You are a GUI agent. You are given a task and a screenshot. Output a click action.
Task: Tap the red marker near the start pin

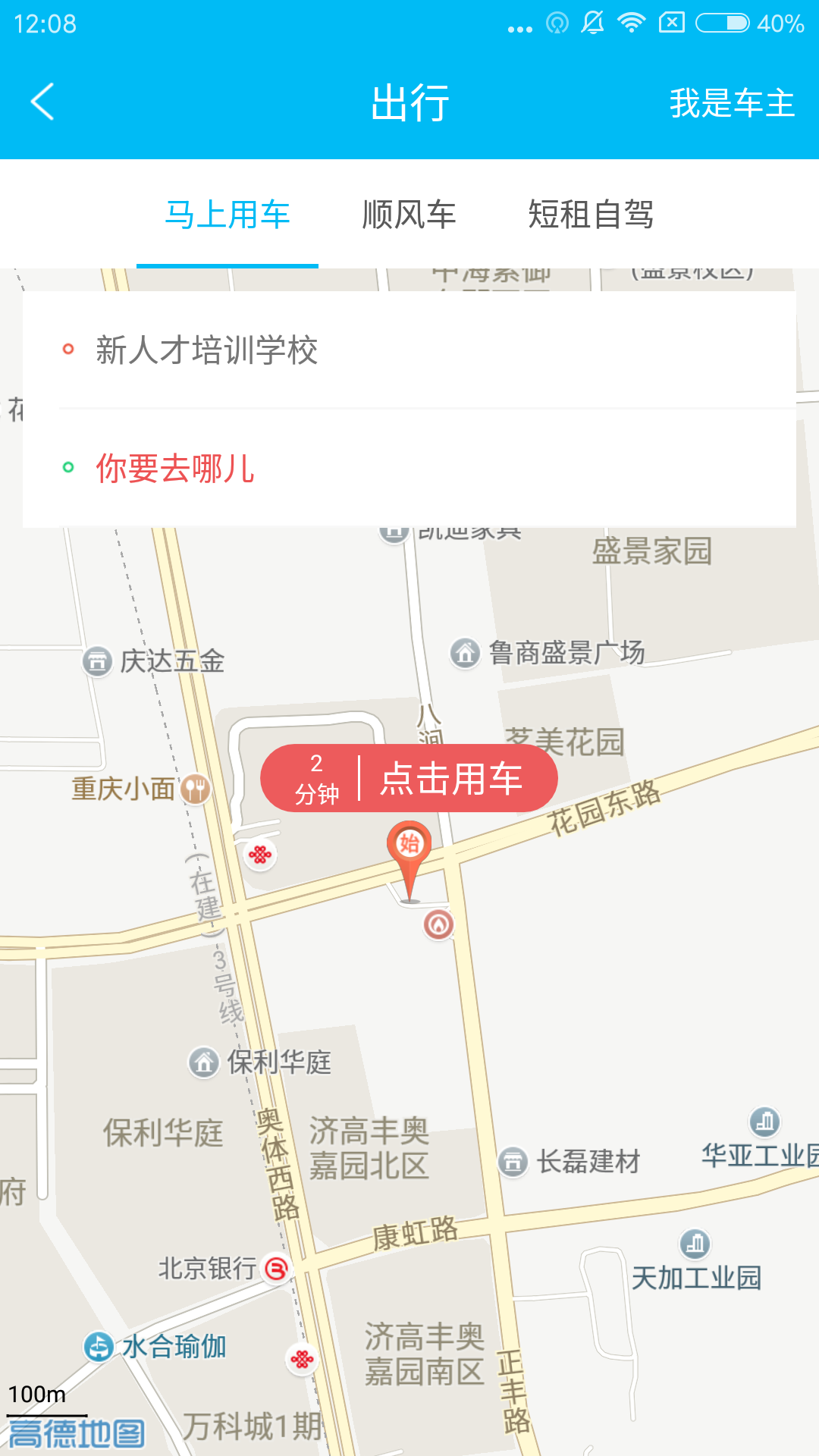[438, 924]
